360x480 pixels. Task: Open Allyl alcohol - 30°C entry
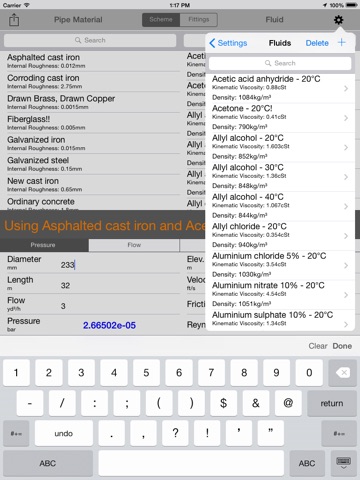[280, 177]
